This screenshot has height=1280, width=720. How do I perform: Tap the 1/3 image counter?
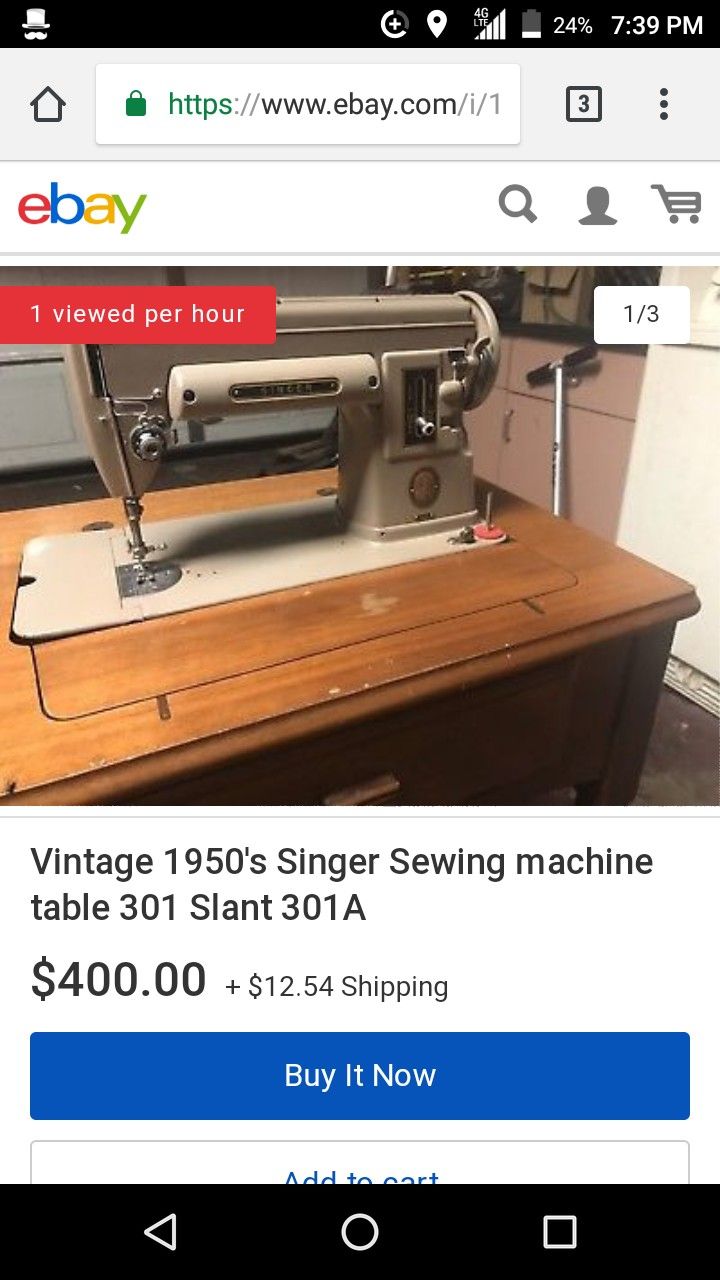(641, 314)
